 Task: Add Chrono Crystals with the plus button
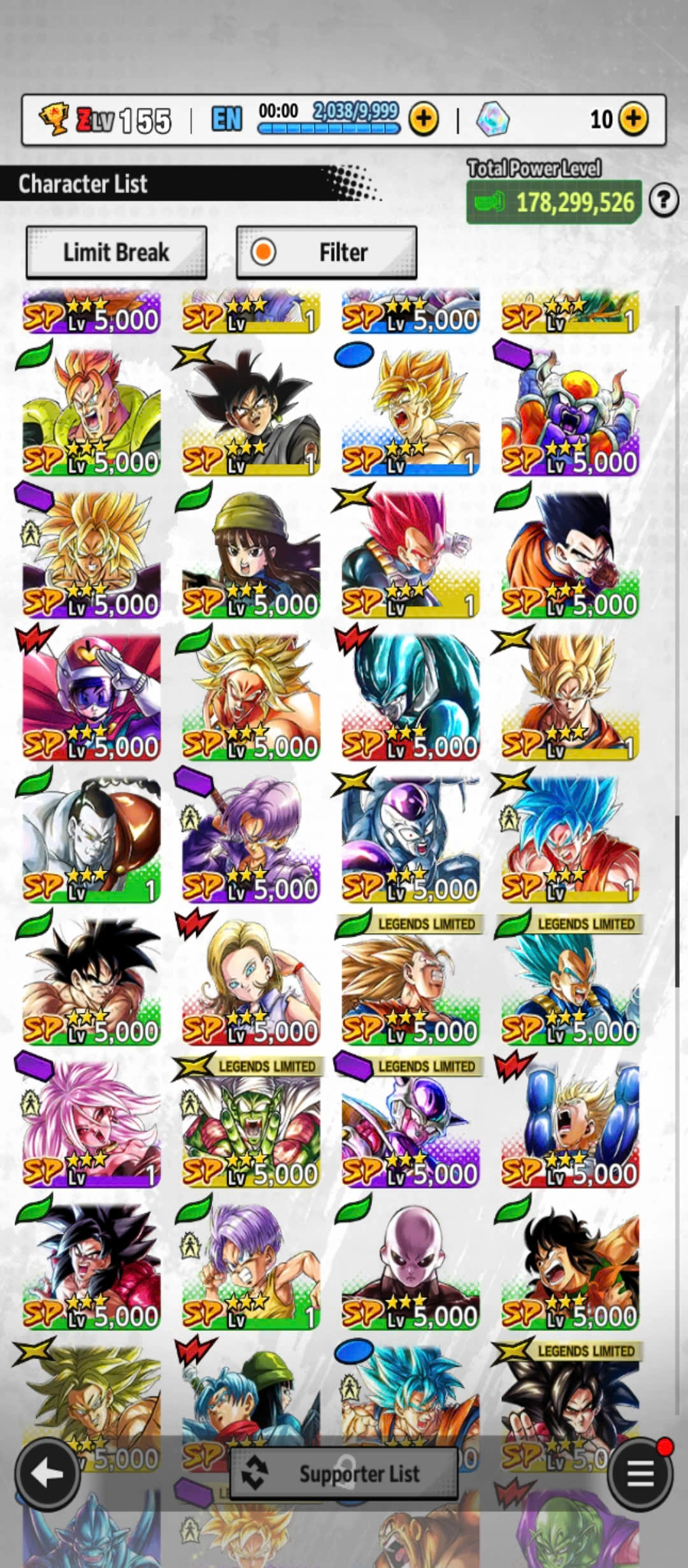coord(633,119)
